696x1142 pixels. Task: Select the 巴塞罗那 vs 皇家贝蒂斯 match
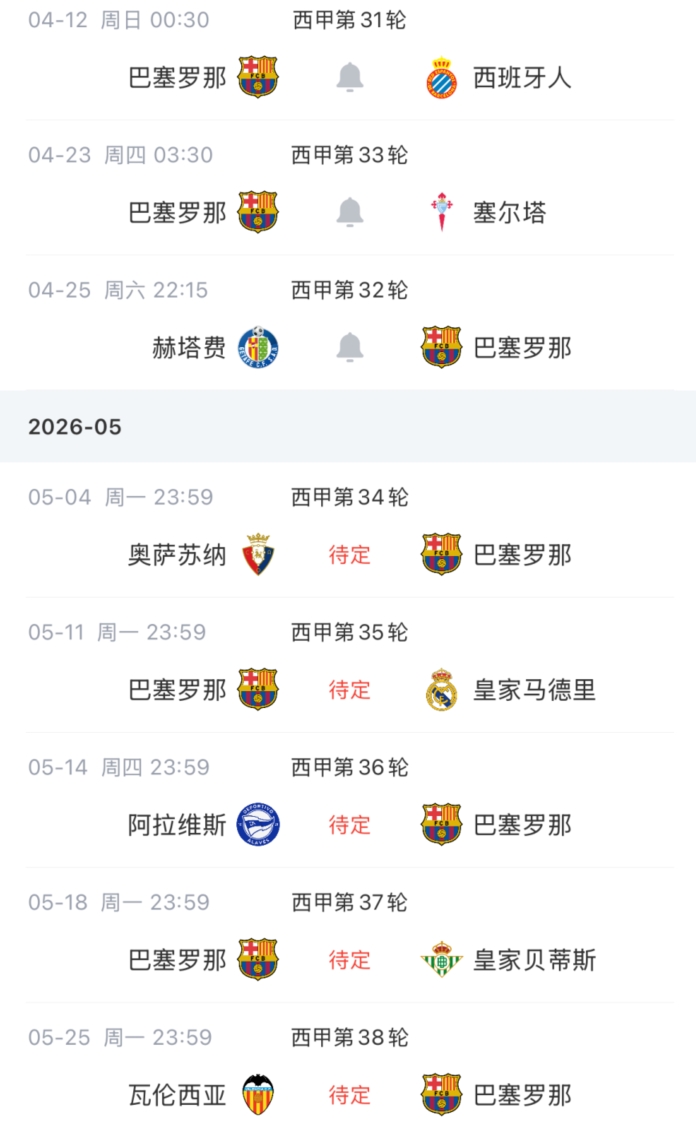coord(349,959)
